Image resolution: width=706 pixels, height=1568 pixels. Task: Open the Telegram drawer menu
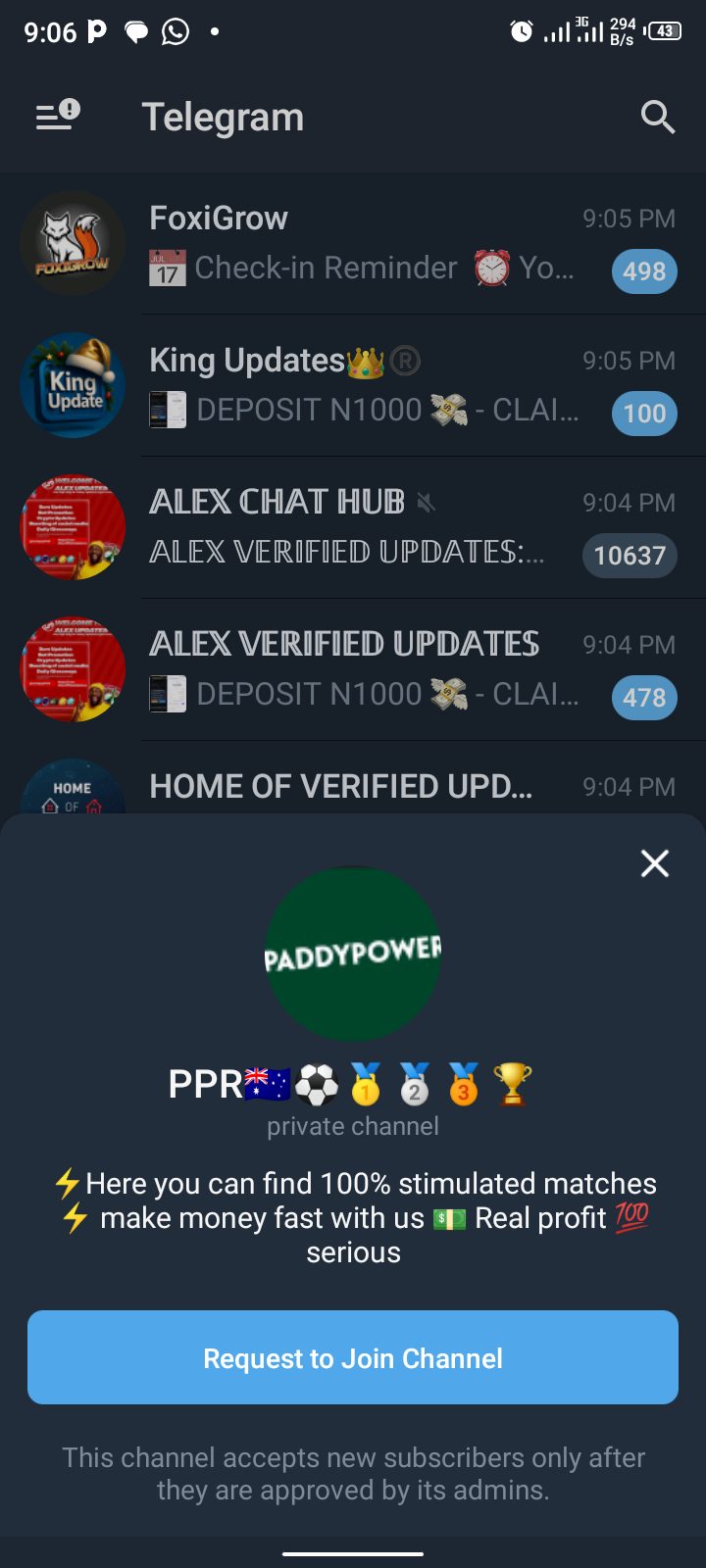(57, 117)
